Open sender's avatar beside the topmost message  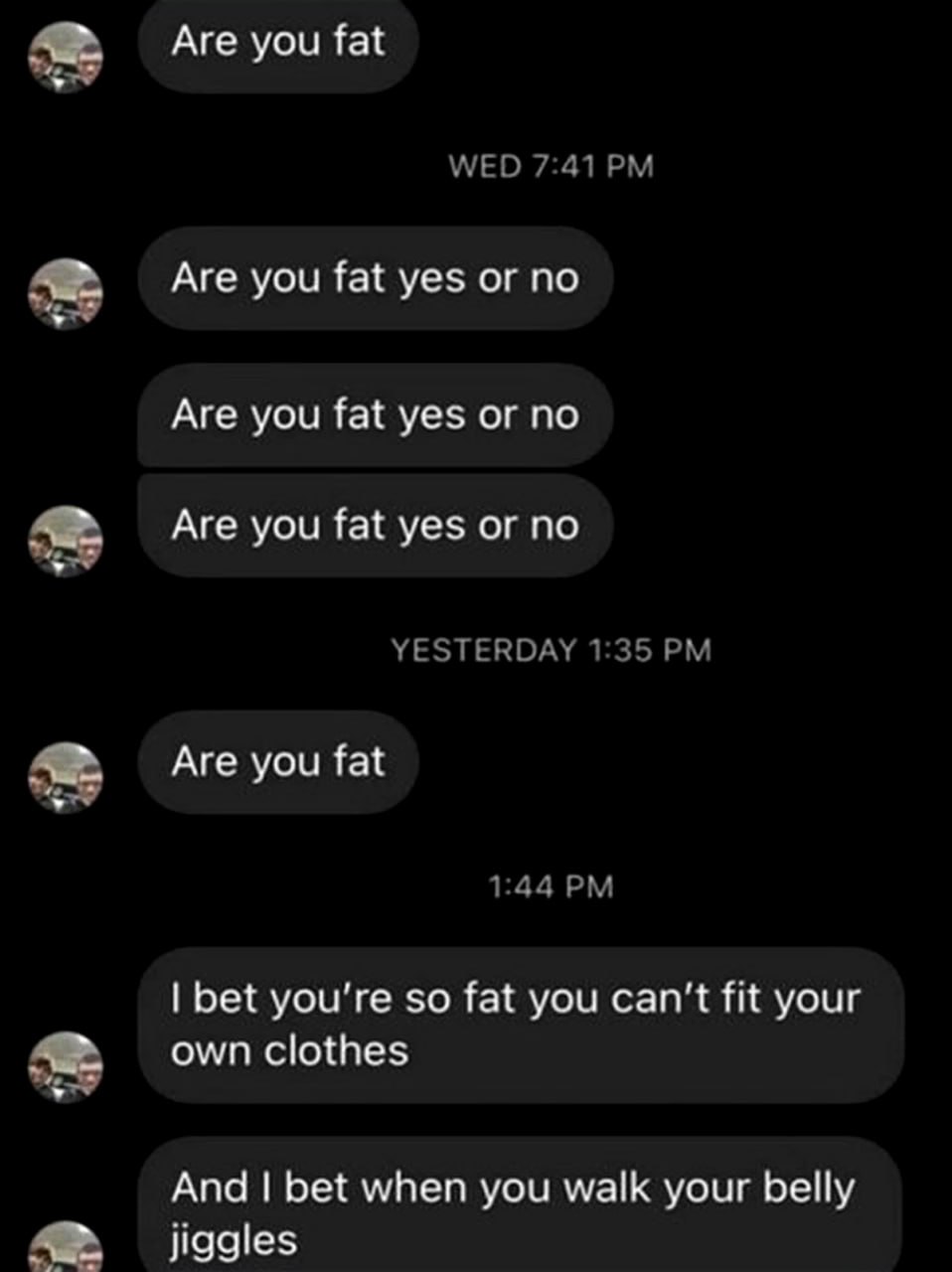[65, 57]
